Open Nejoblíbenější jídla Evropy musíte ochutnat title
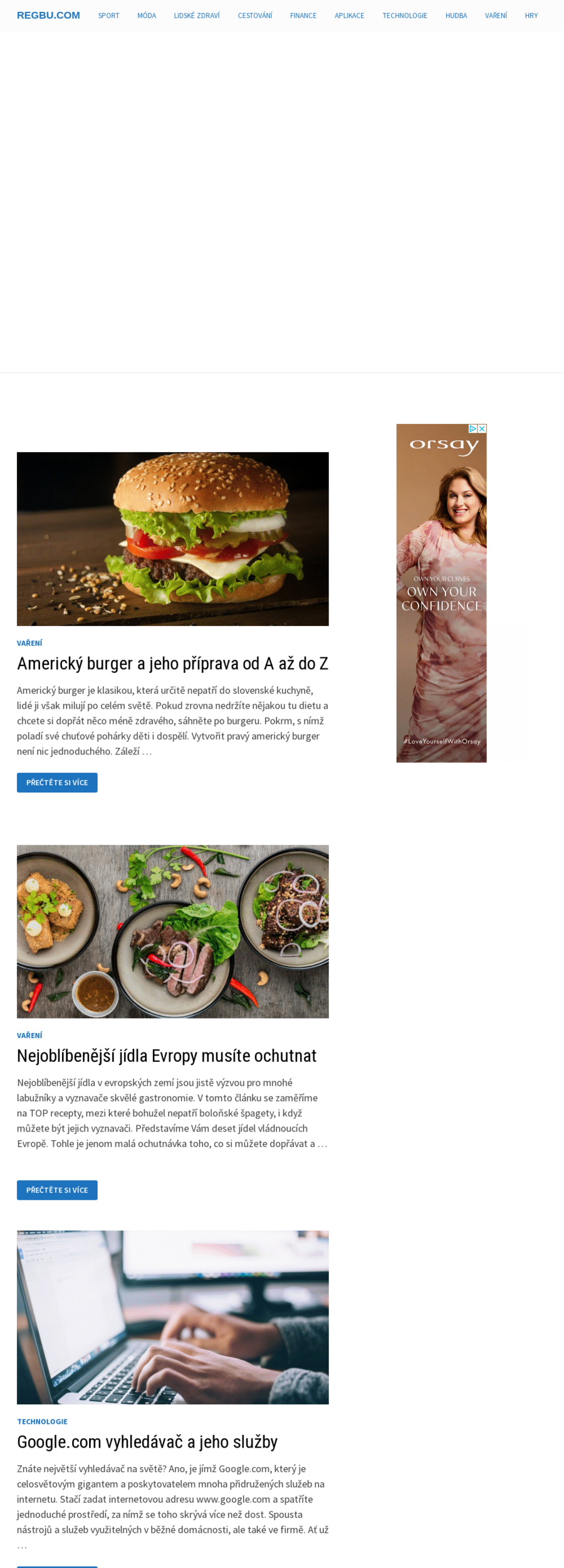Image resolution: width=564 pixels, height=1568 pixels. point(167,1056)
